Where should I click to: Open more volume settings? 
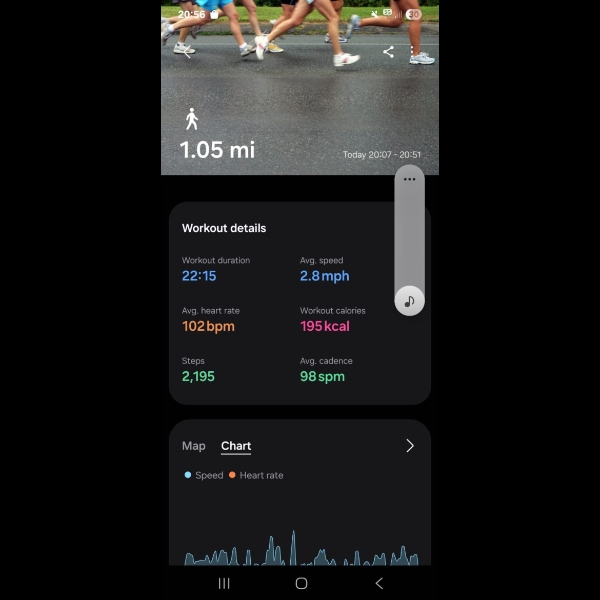point(409,180)
